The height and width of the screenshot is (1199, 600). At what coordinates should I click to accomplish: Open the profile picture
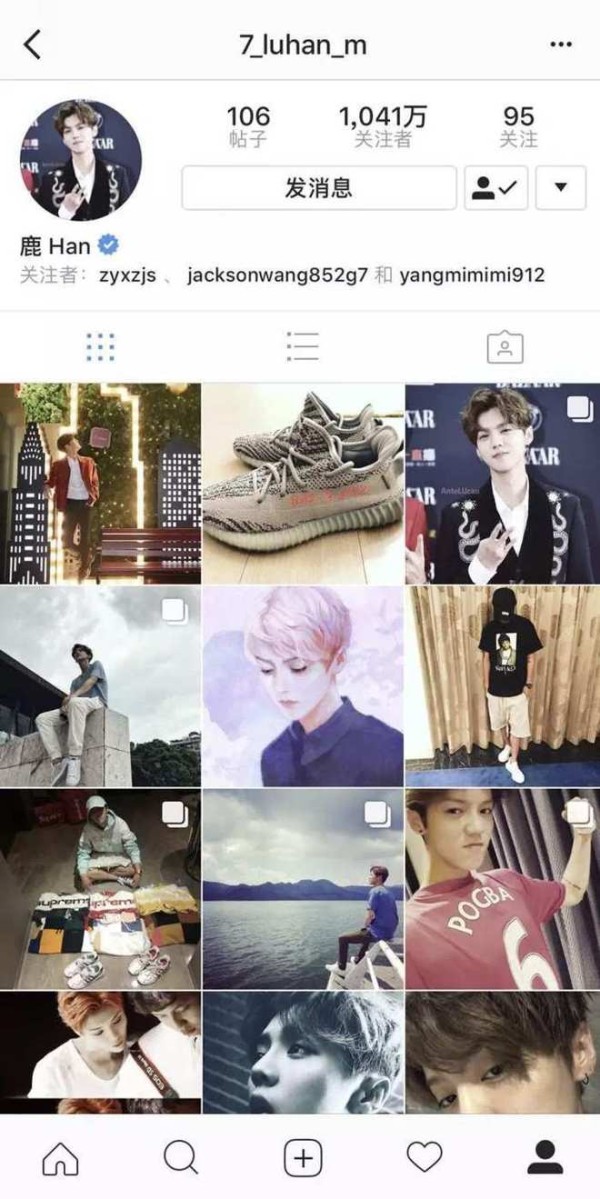pos(80,161)
